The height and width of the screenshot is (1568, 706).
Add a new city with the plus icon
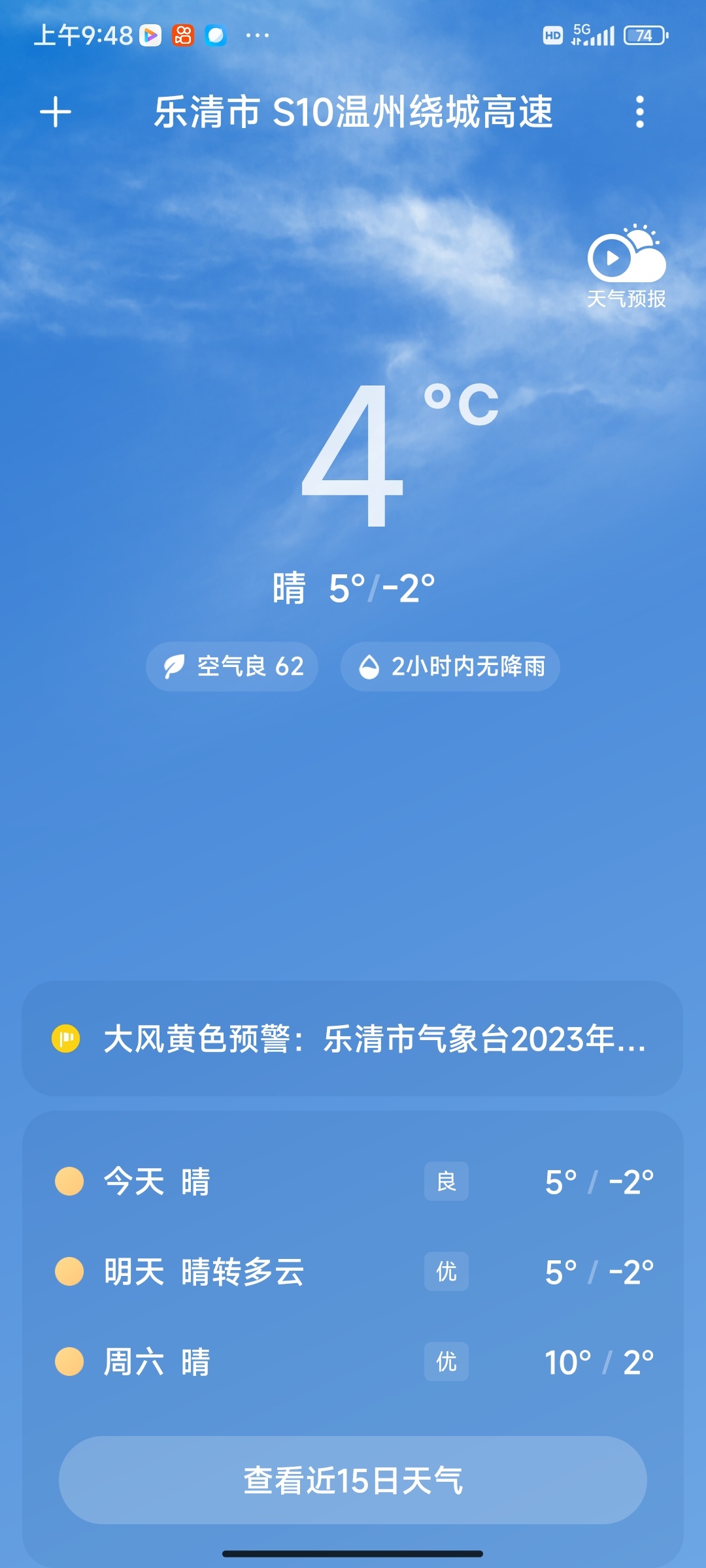[x=56, y=112]
